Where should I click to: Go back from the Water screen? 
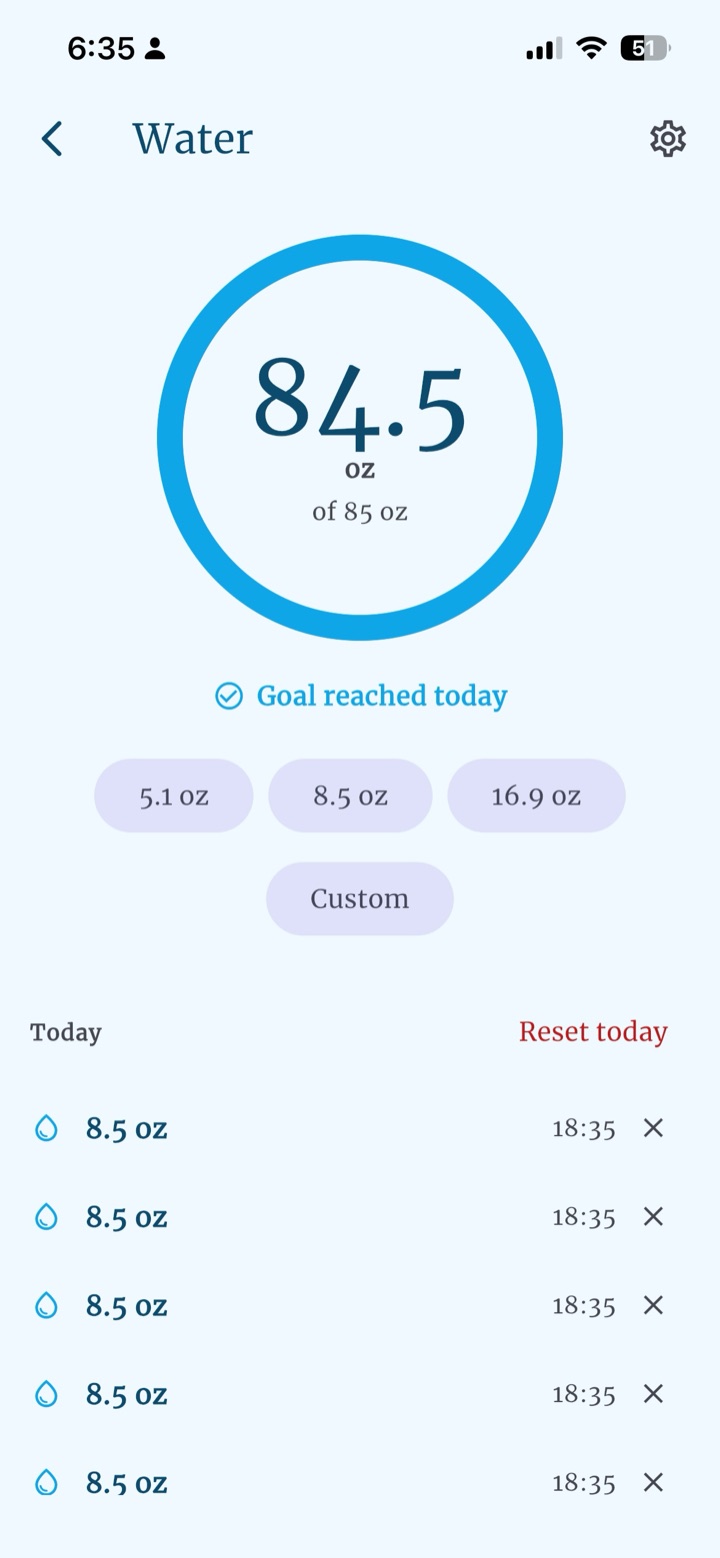point(52,139)
